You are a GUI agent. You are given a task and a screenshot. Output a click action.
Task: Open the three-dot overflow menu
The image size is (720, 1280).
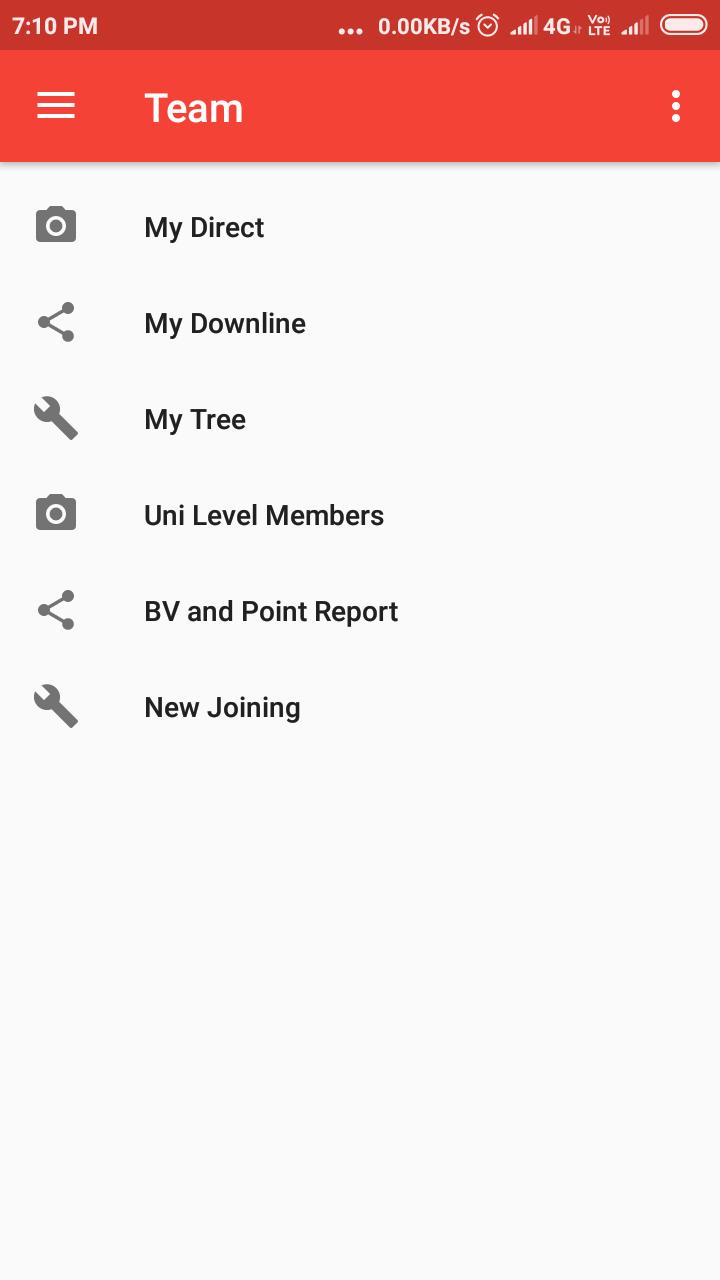click(676, 106)
